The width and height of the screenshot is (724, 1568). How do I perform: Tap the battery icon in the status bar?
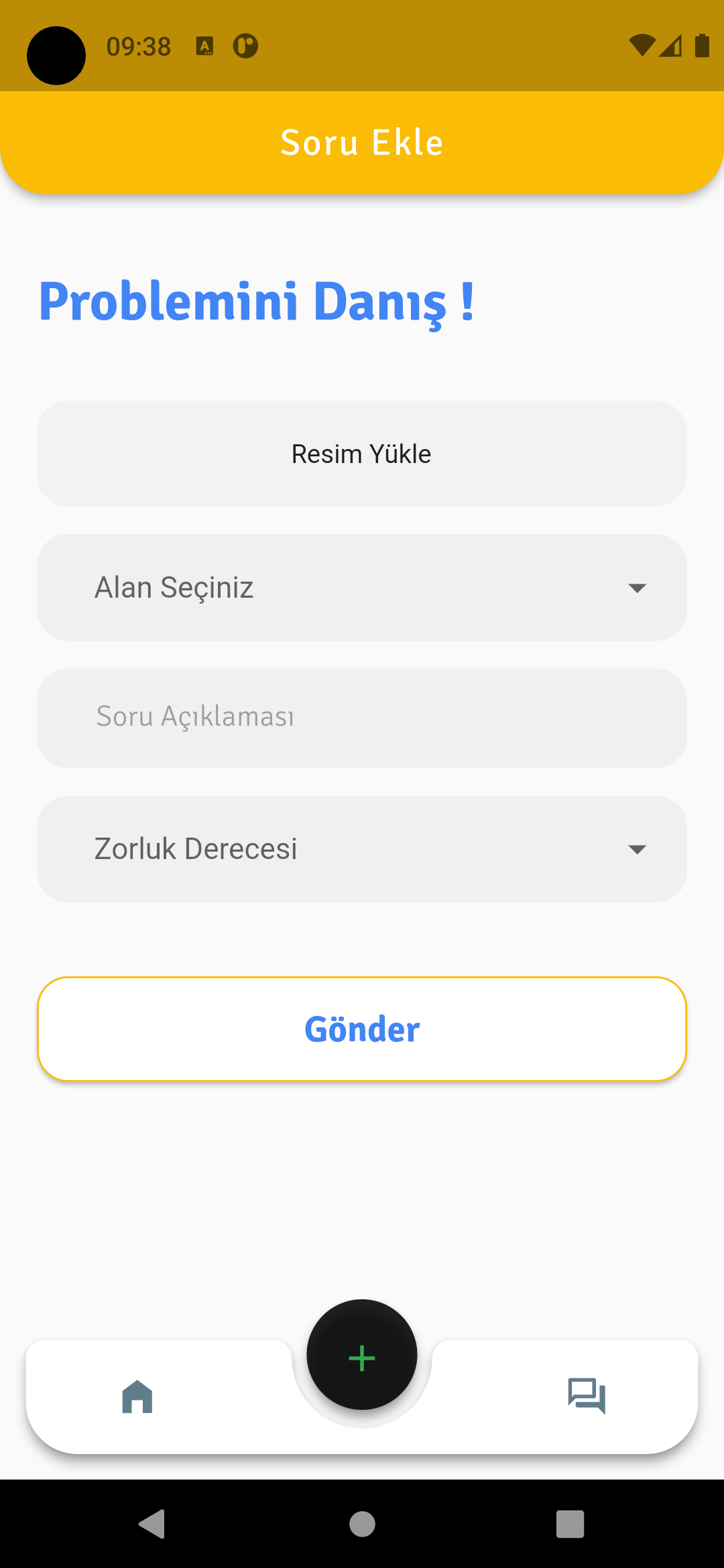point(700,46)
